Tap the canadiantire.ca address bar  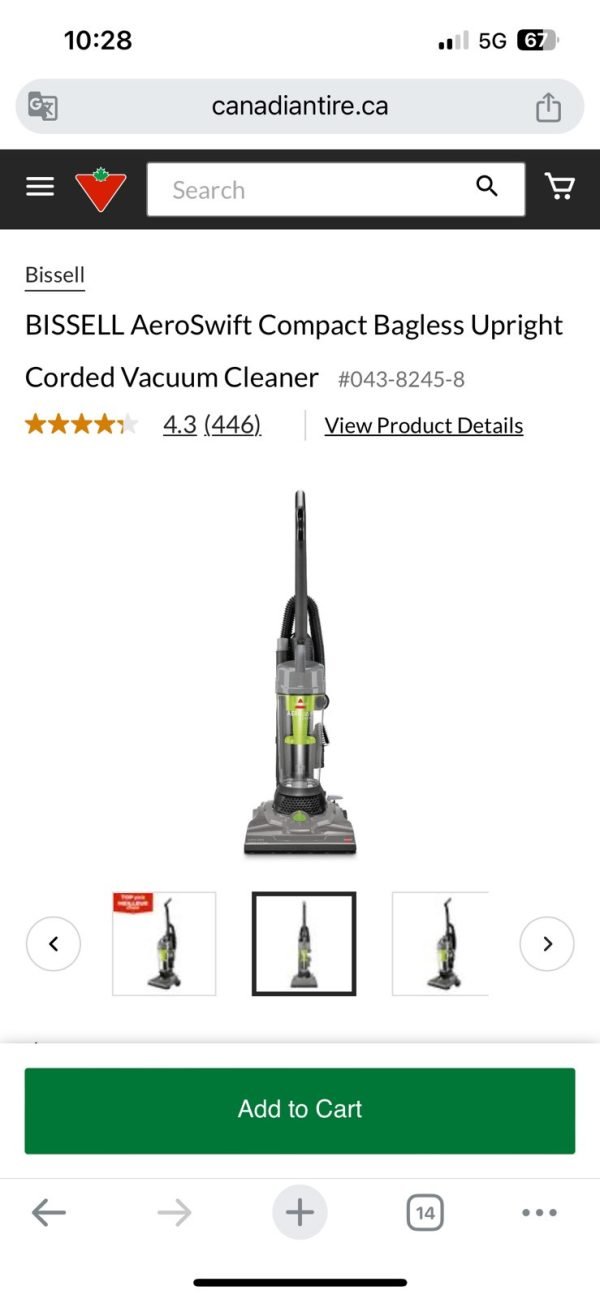pos(300,106)
